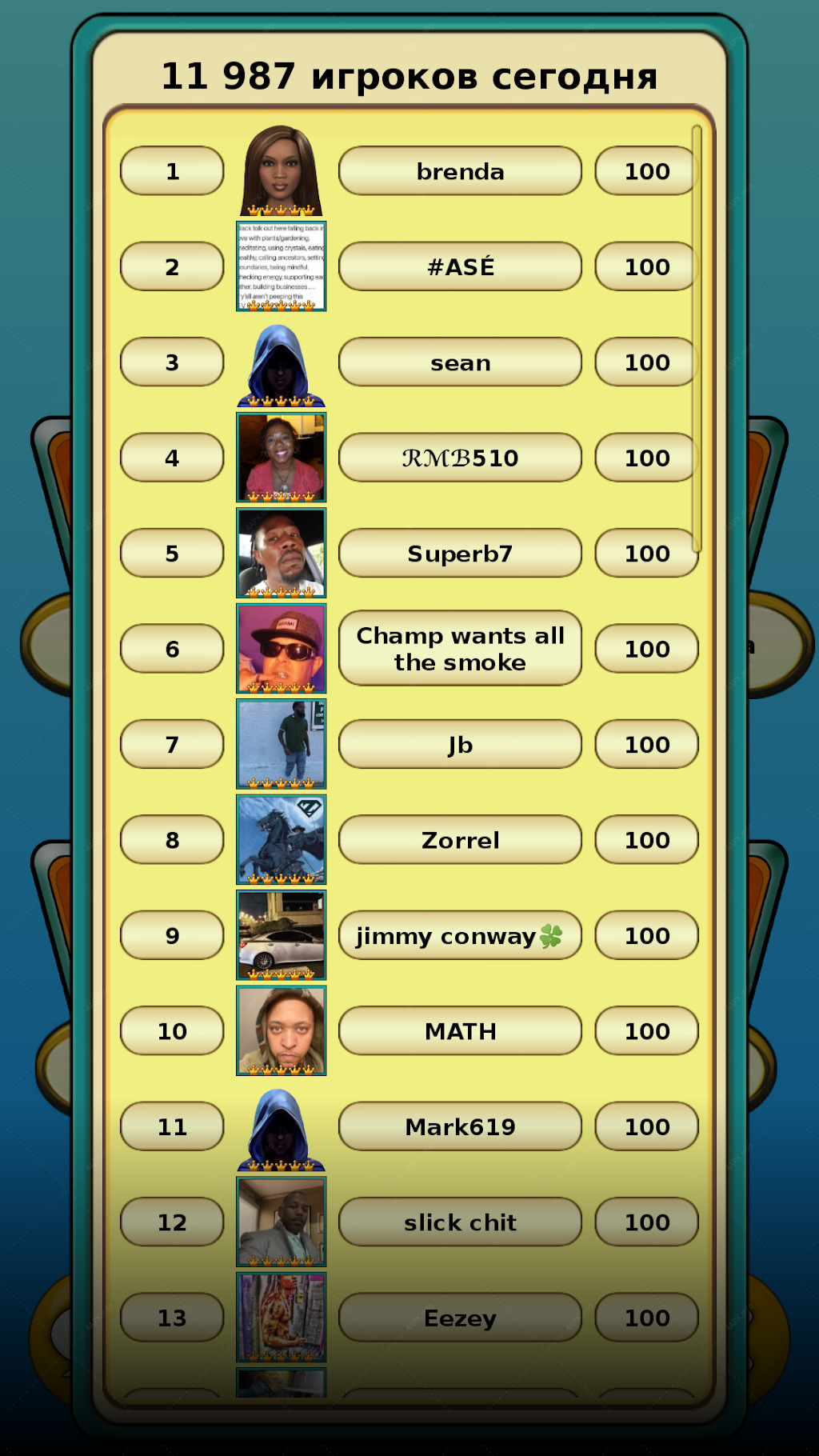Select player sean in the leaderboard

(460, 362)
